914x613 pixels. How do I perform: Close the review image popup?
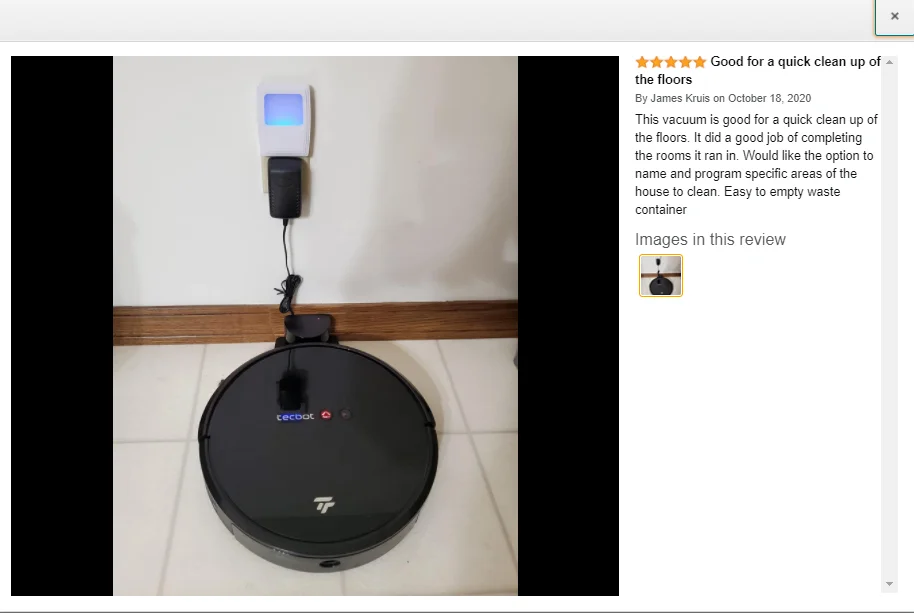point(894,16)
